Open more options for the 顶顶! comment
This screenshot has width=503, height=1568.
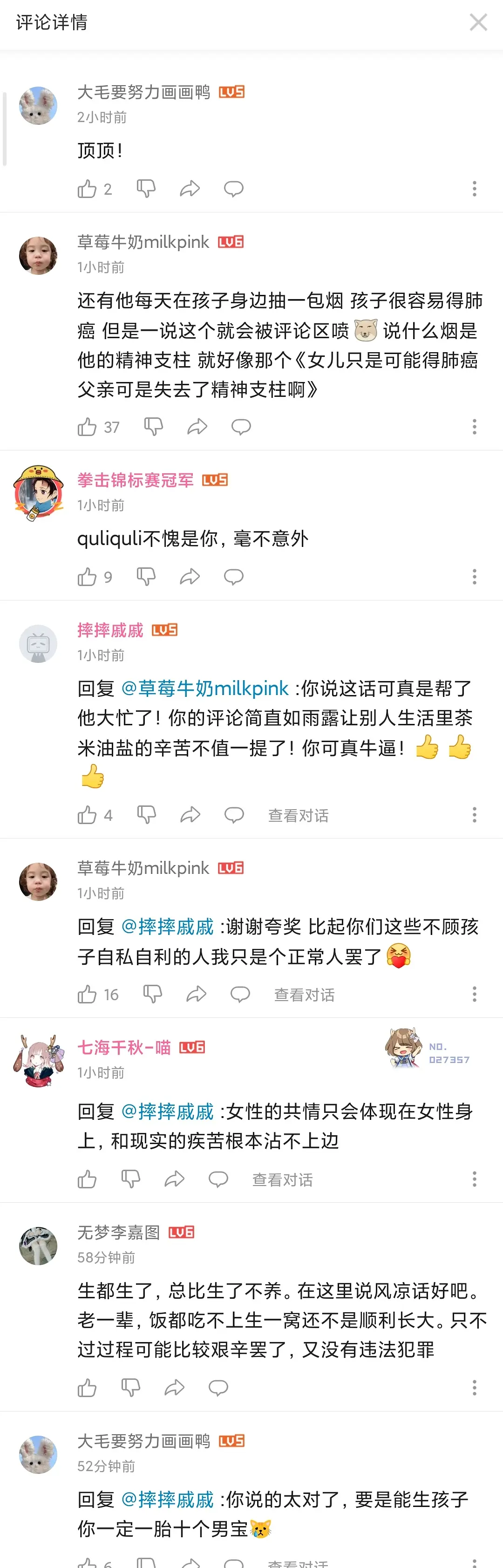(x=475, y=189)
